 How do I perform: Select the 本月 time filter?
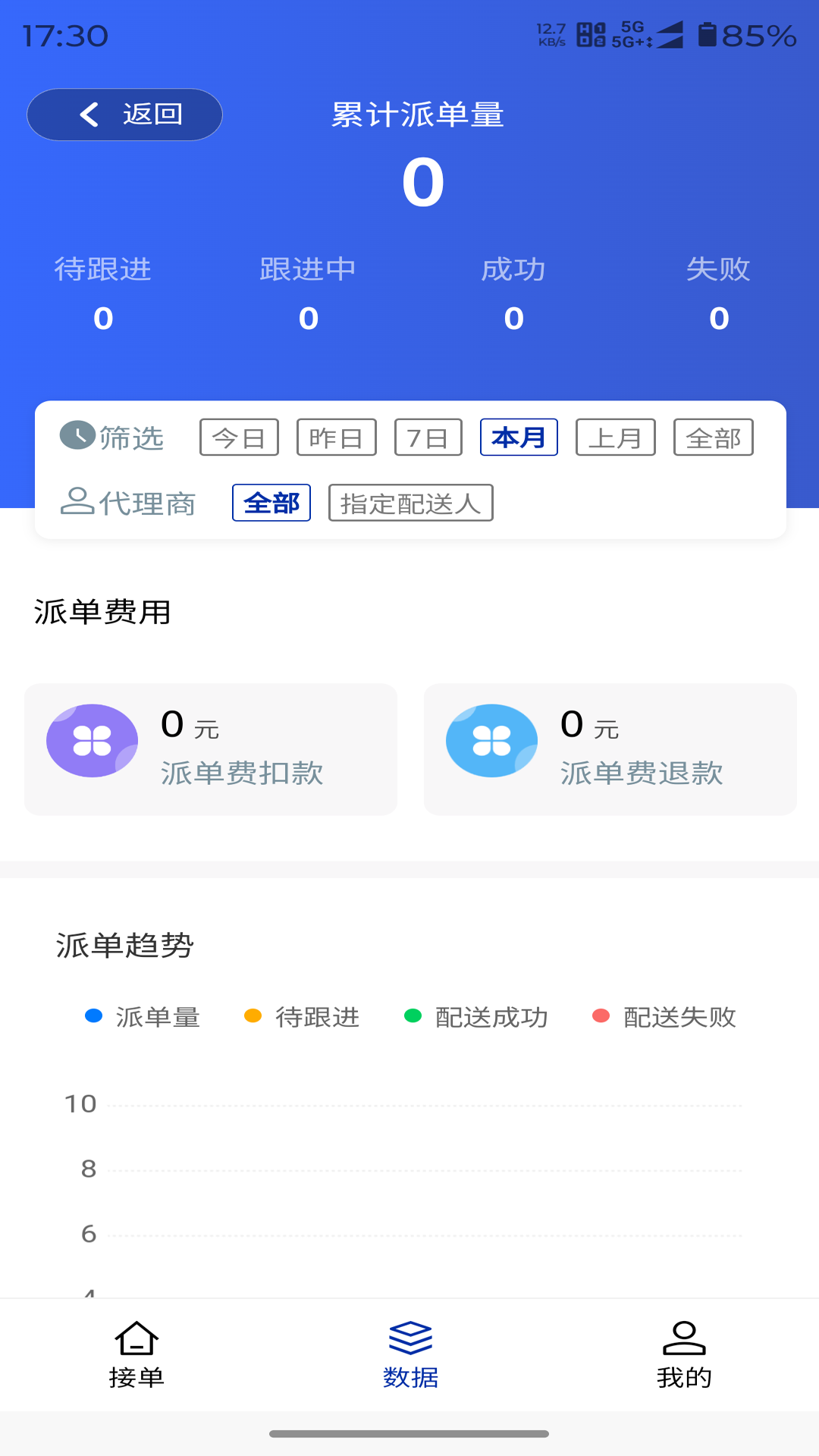pos(518,437)
